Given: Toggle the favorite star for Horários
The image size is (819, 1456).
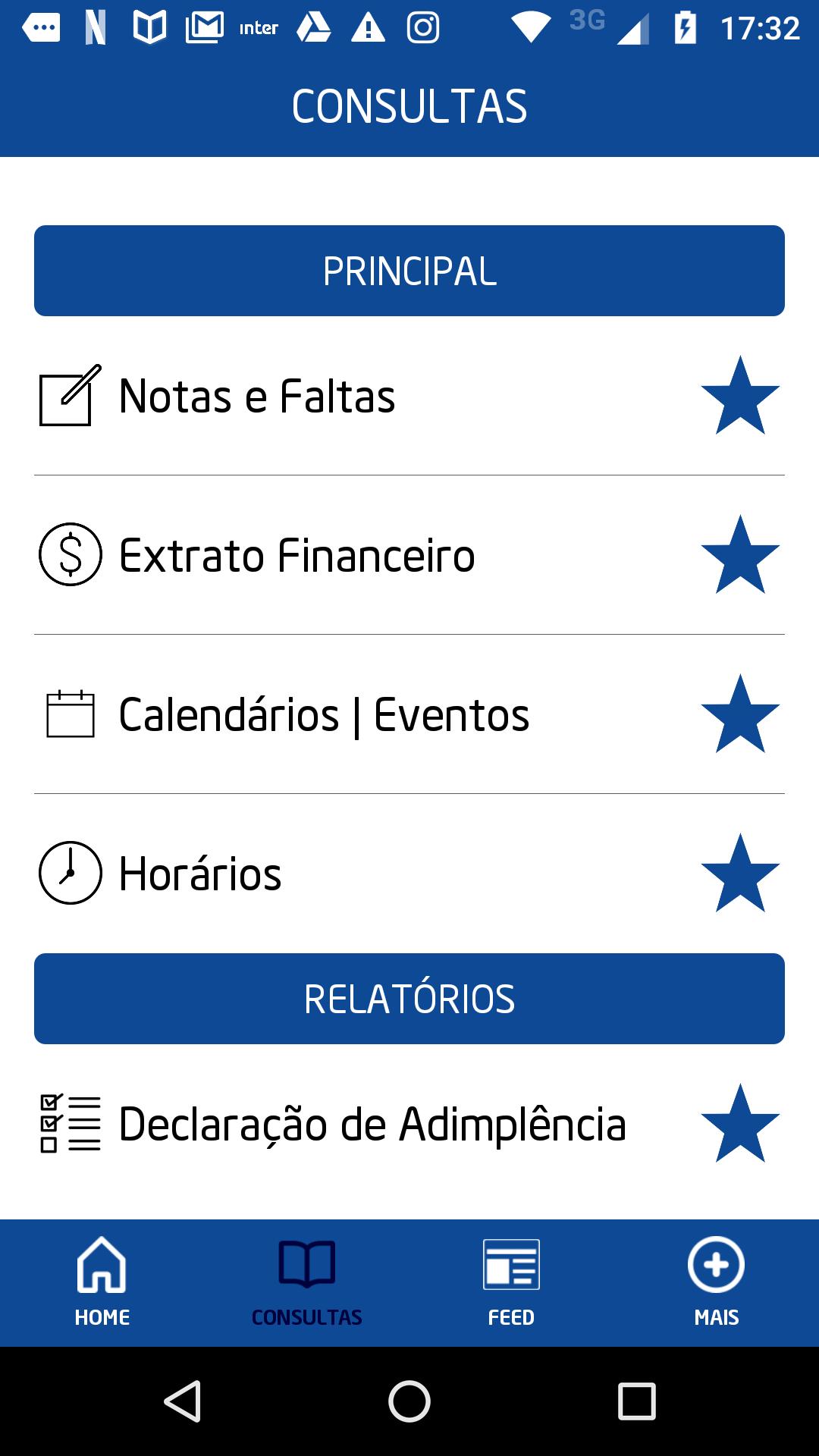Looking at the screenshot, I should (x=740, y=874).
